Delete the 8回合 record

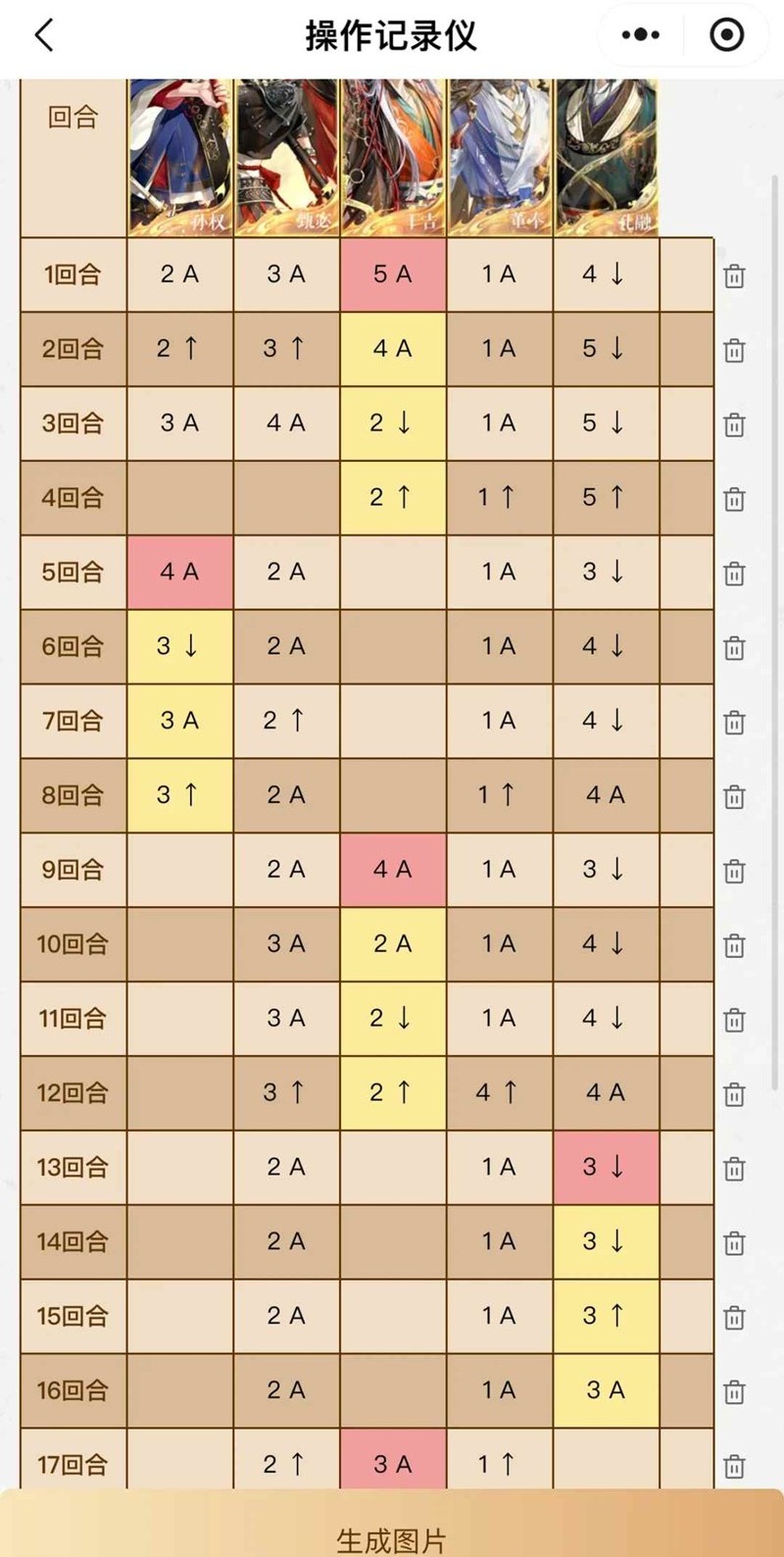point(734,797)
